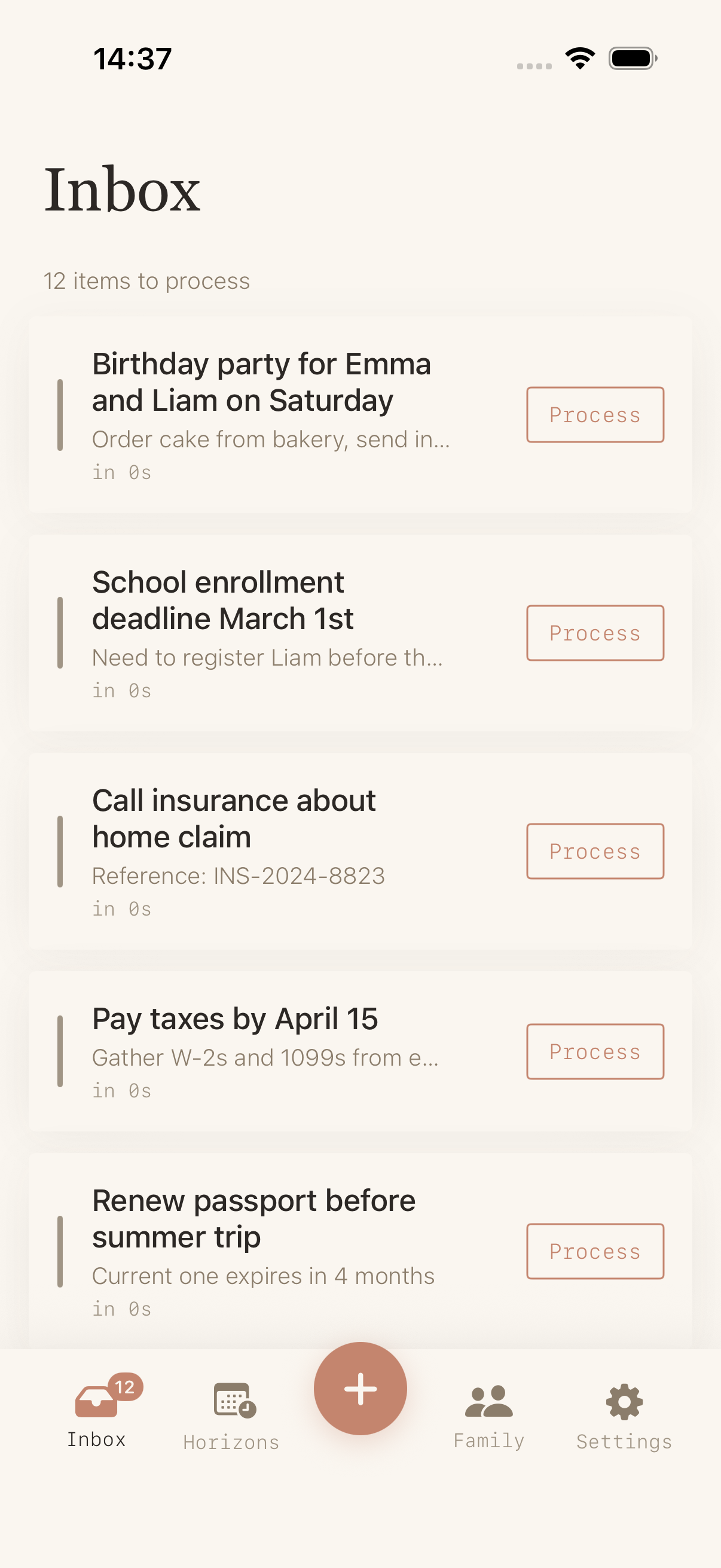Process the insurance home claim item

(x=594, y=851)
